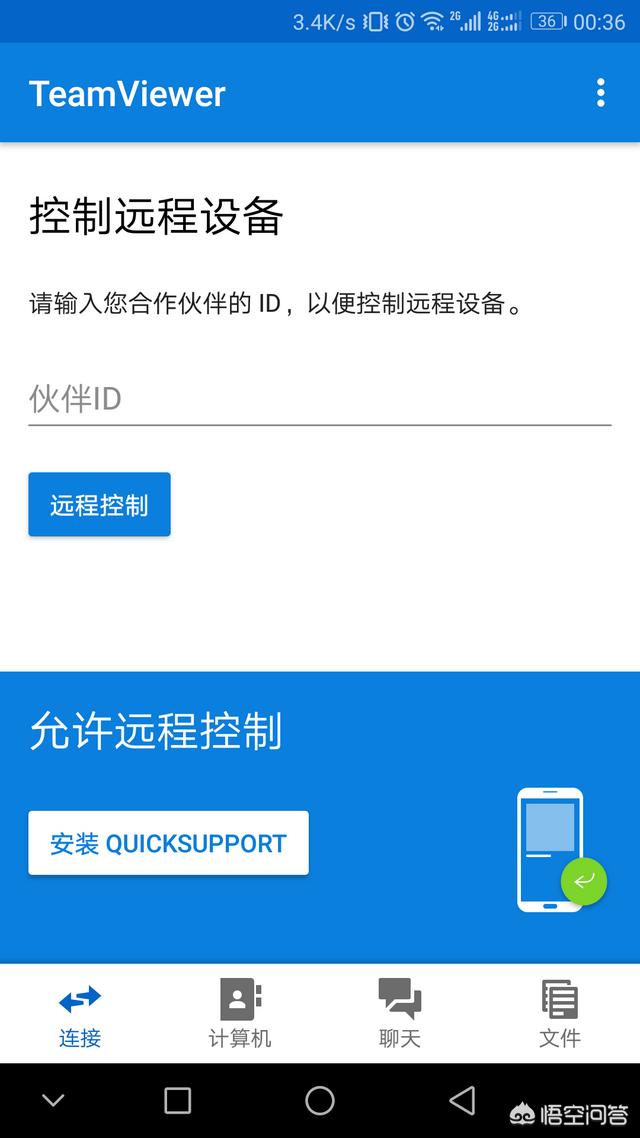Focus the 伙伴ID input field
This screenshot has height=1138, width=640.
[x=319, y=400]
